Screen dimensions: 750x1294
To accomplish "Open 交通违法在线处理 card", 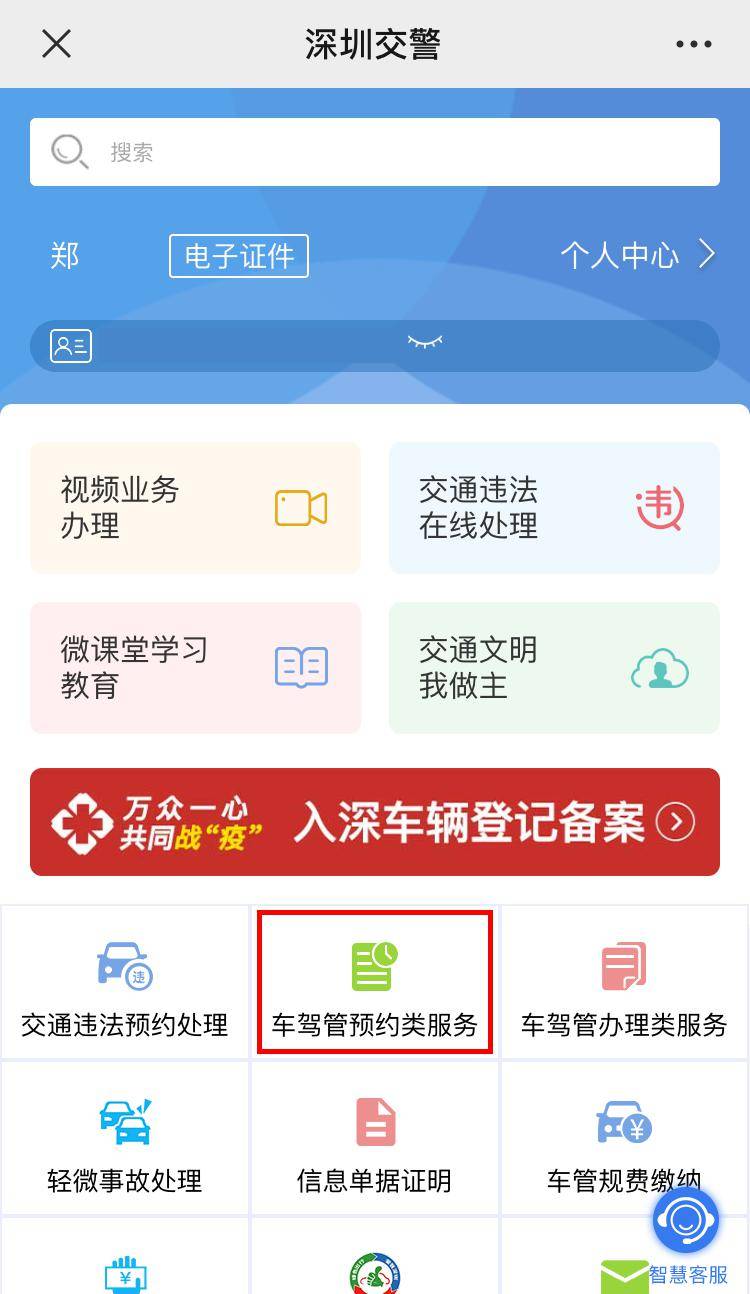I will click(554, 508).
